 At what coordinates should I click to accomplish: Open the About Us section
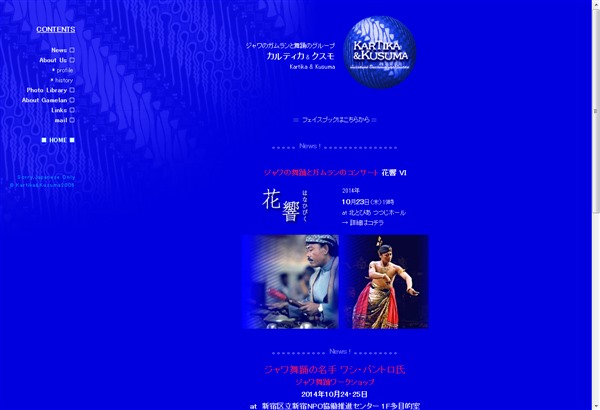[54, 60]
